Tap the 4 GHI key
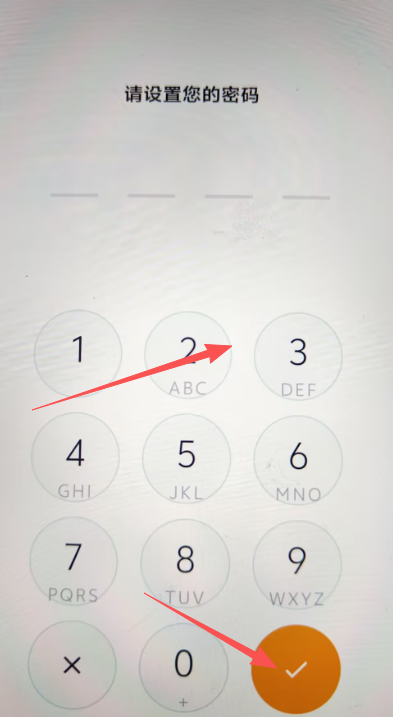This screenshot has height=717, width=393. click(75, 456)
